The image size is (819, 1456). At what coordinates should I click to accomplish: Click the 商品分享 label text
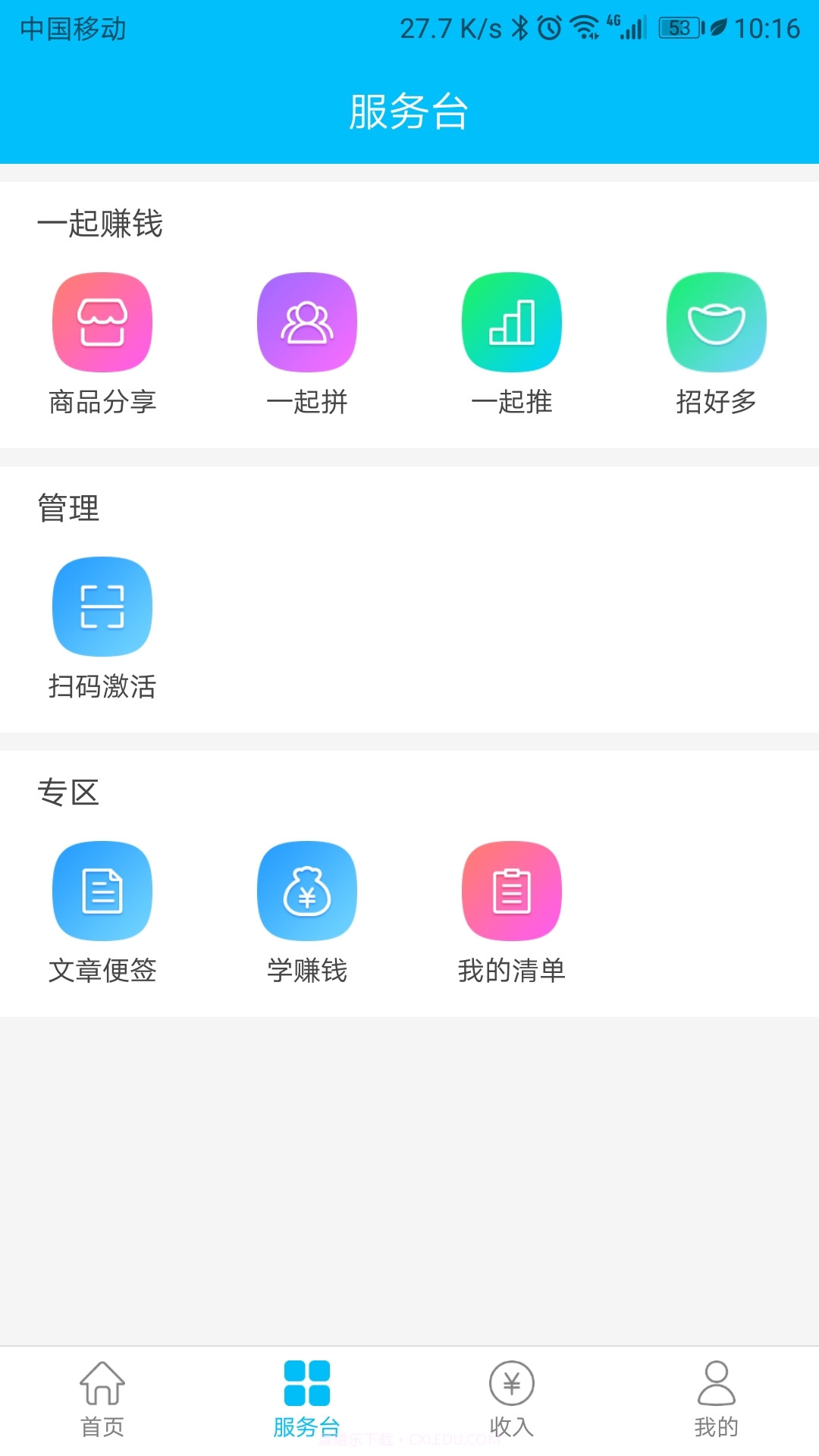tap(102, 404)
